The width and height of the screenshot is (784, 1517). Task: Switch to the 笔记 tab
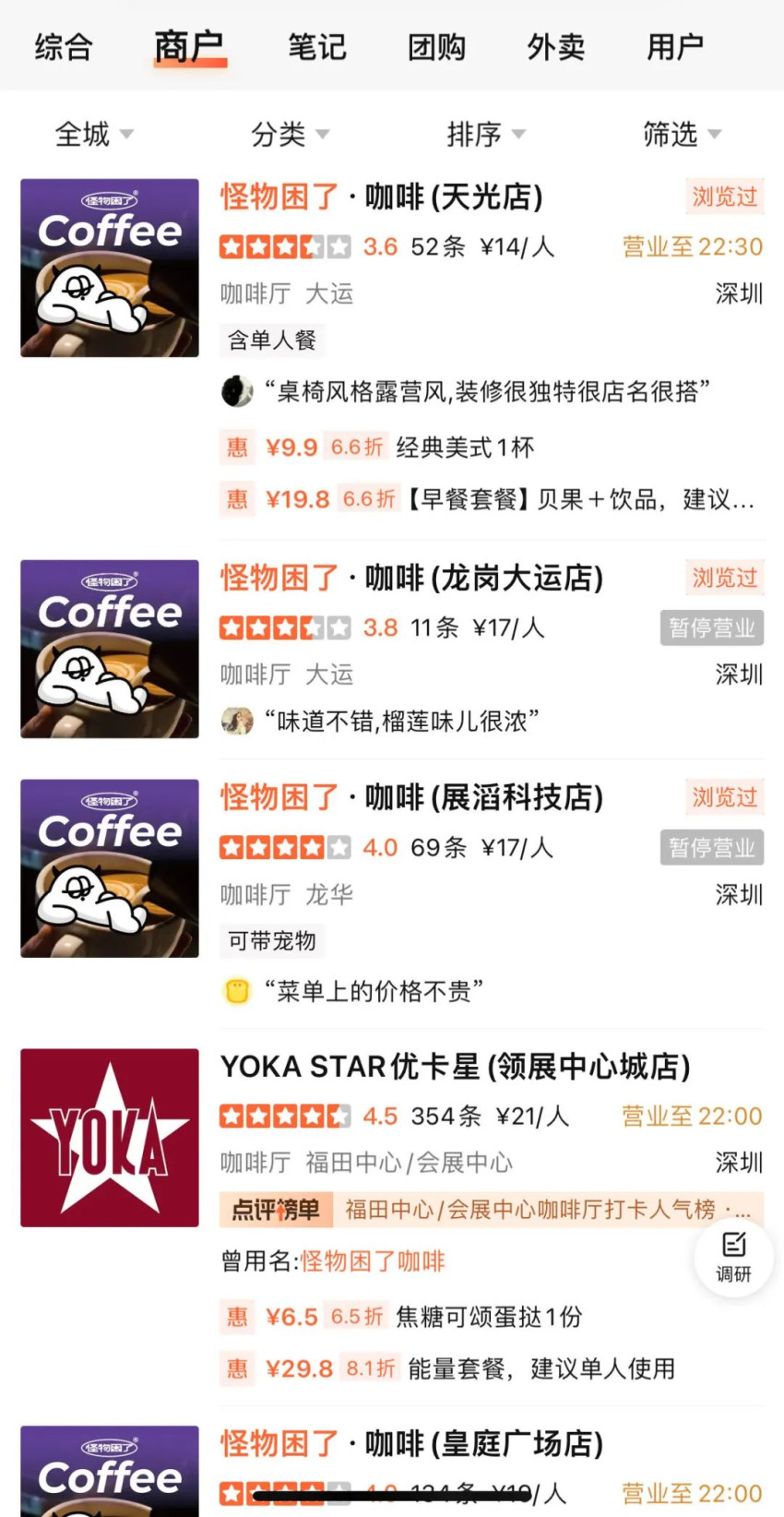click(x=315, y=46)
